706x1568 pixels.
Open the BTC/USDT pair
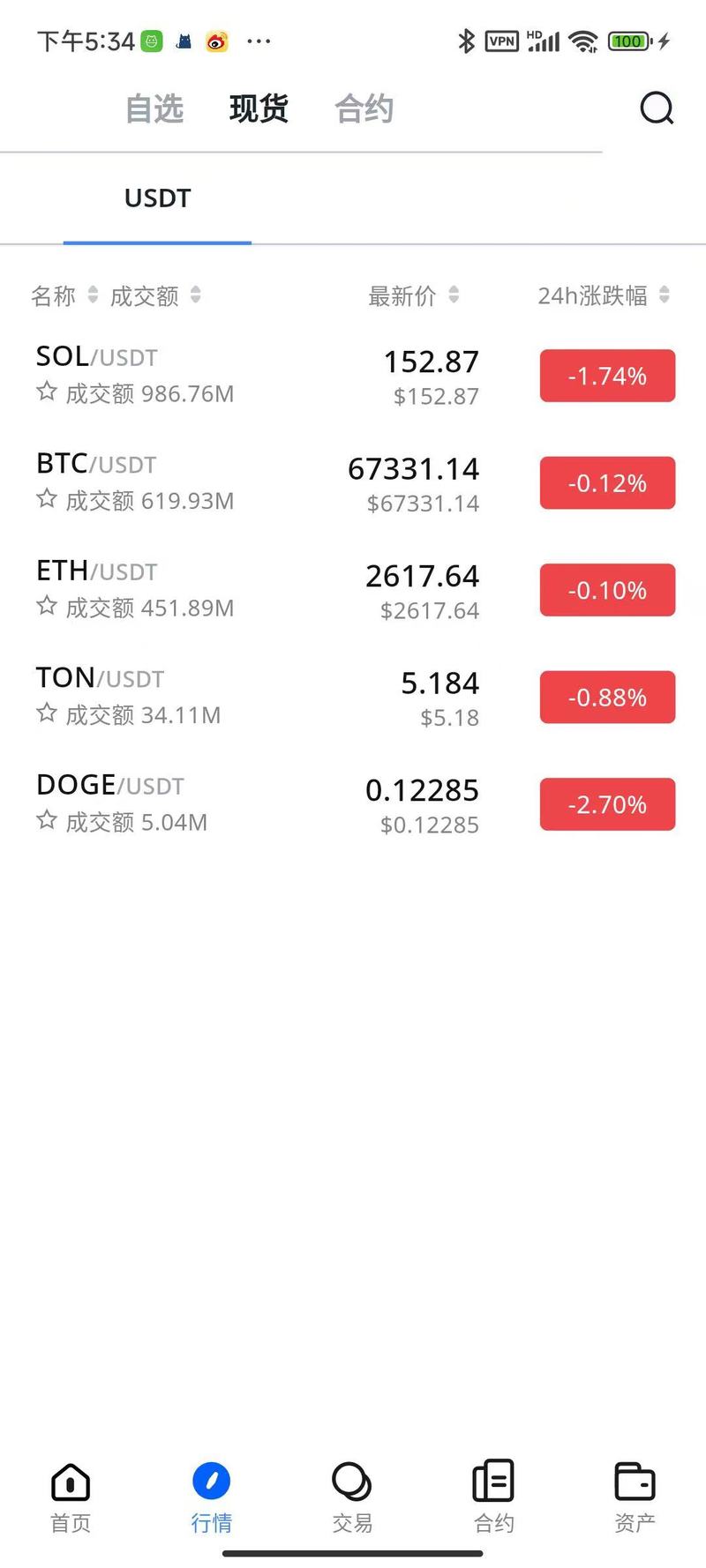coord(353,482)
